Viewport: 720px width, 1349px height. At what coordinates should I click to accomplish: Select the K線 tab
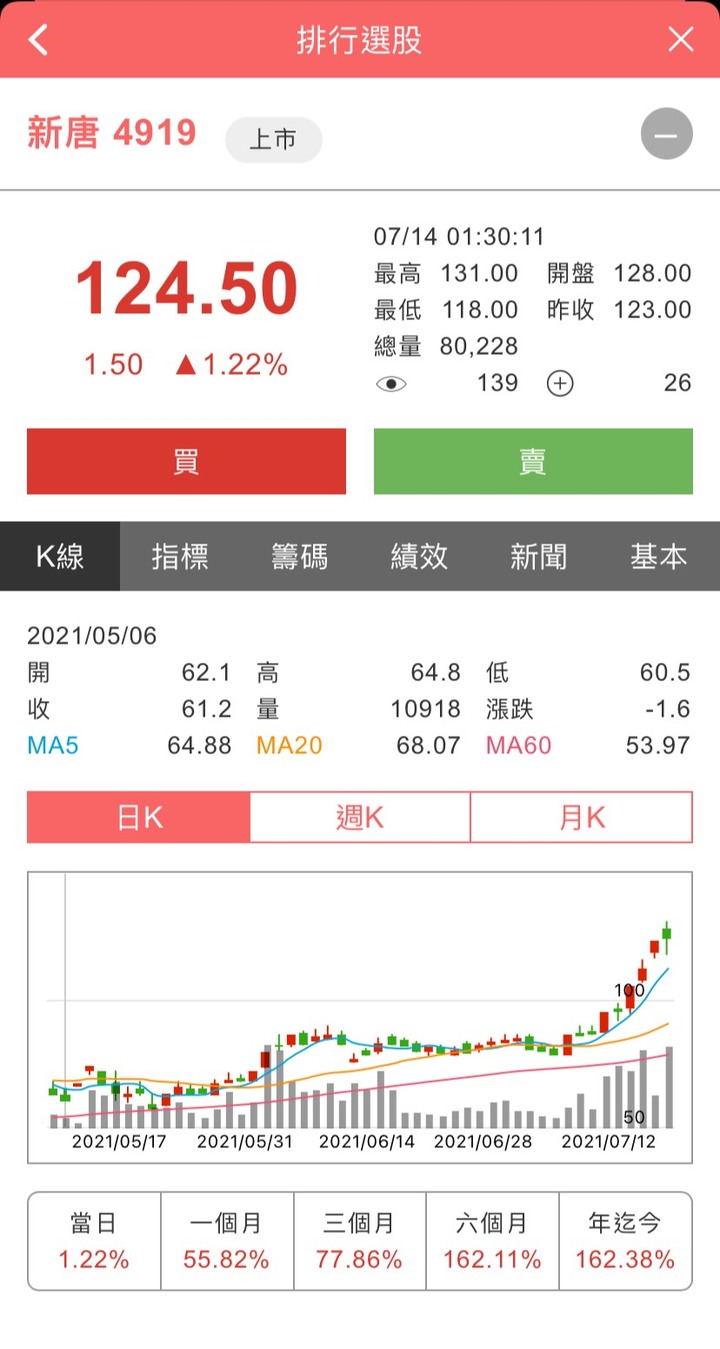coord(60,556)
